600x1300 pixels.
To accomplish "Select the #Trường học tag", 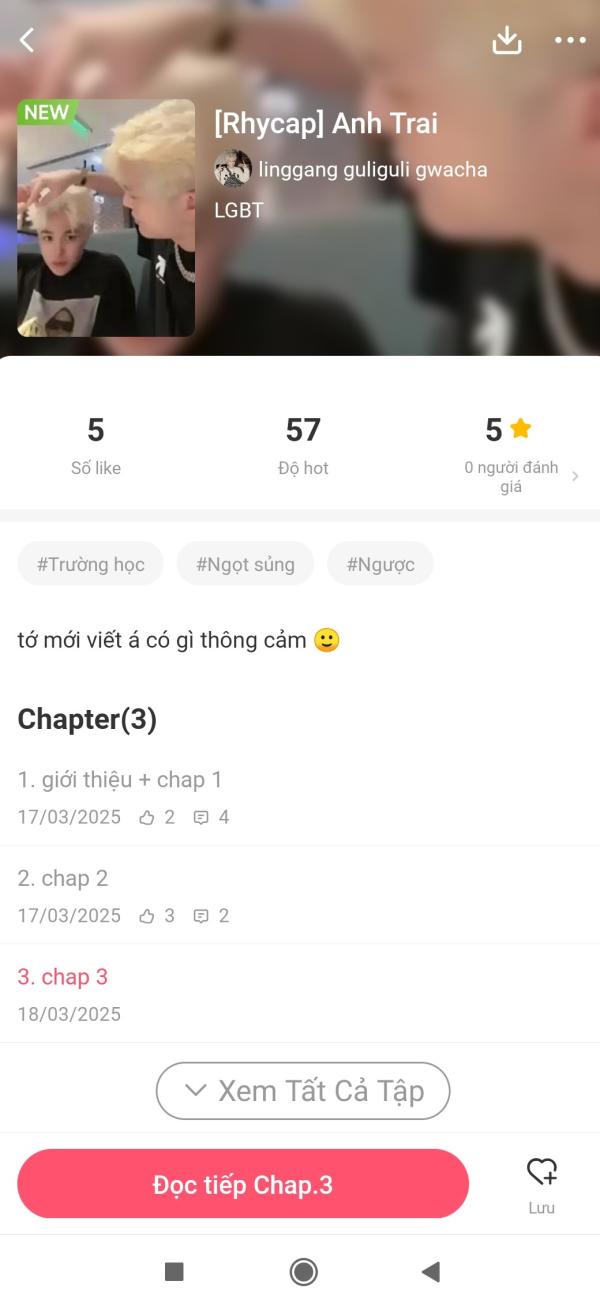I will click(x=91, y=564).
